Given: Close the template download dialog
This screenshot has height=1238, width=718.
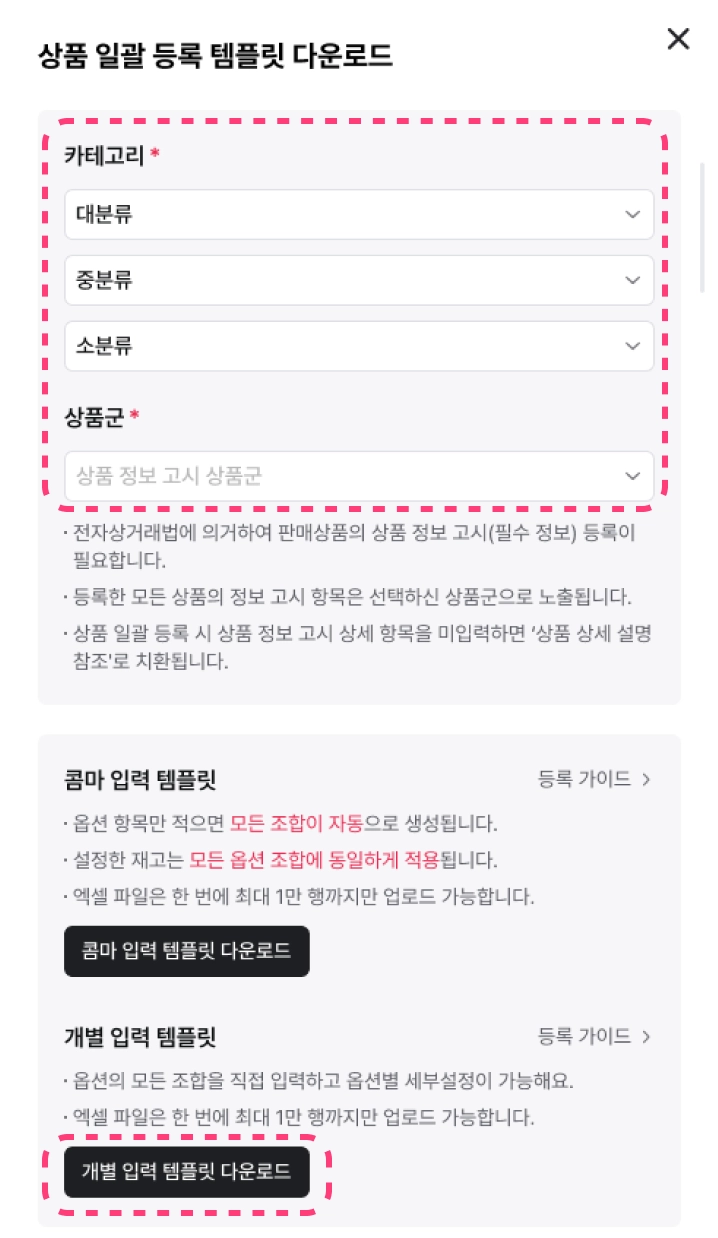Looking at the screenshot, I should click(678, 40).
